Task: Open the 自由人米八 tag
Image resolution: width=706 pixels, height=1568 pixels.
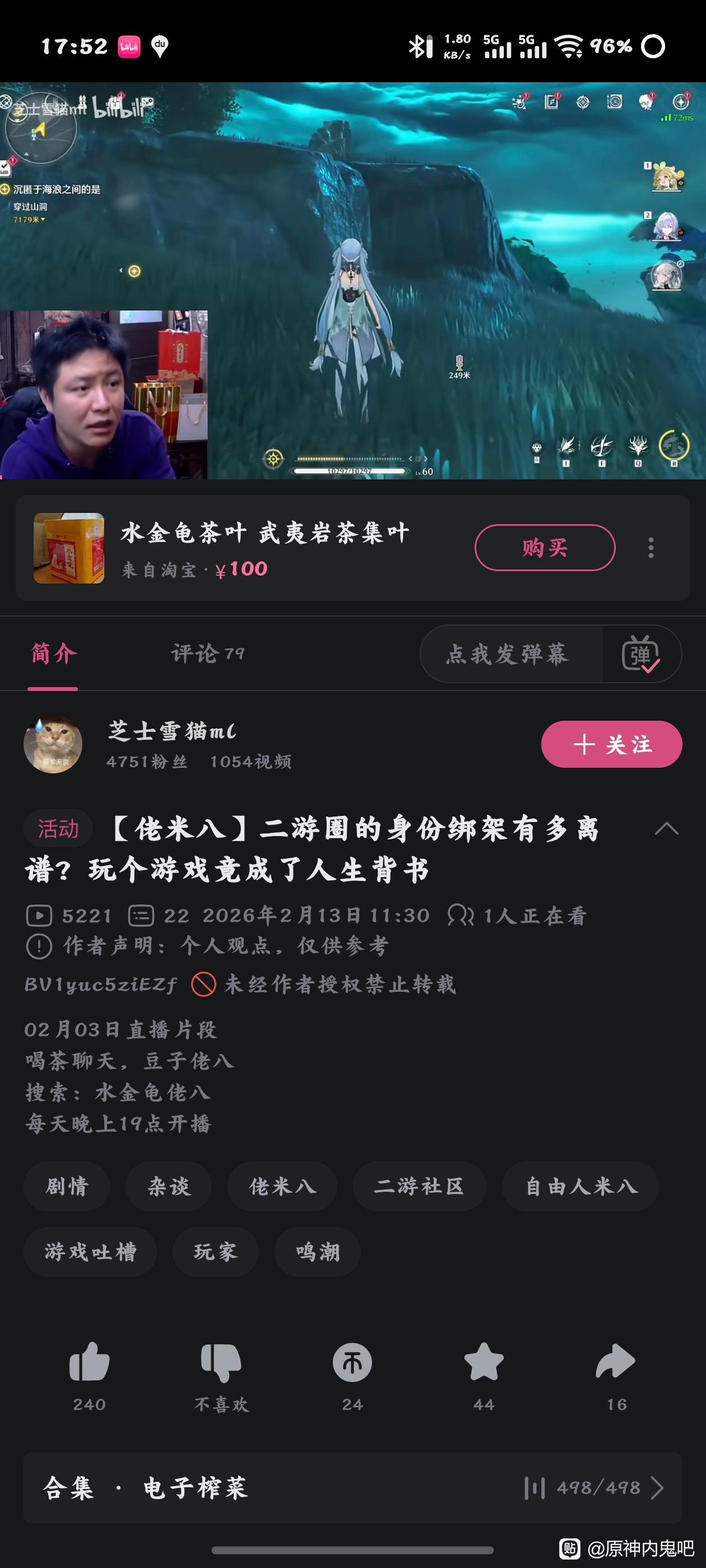Action: [580, 1186]
